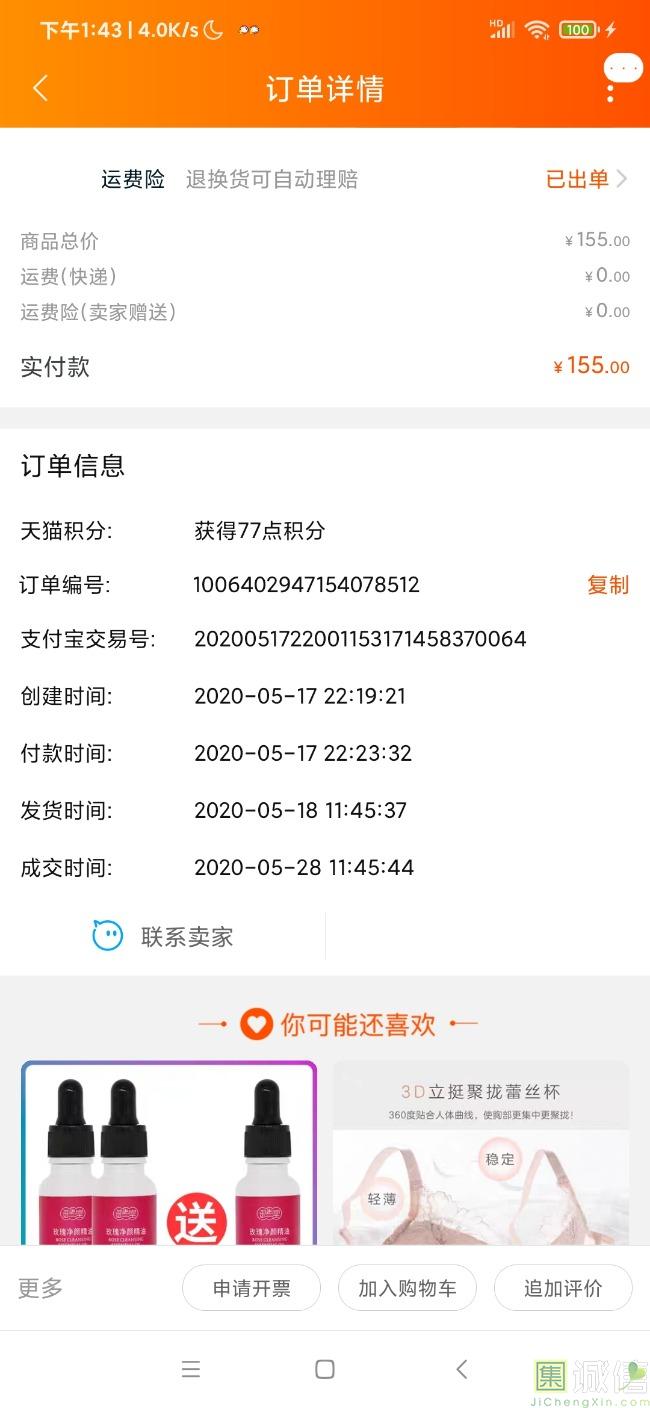Screen dimensions: 650x1408
Task: View the 3D lace bra product card
Action: [x=481, y=1155]
